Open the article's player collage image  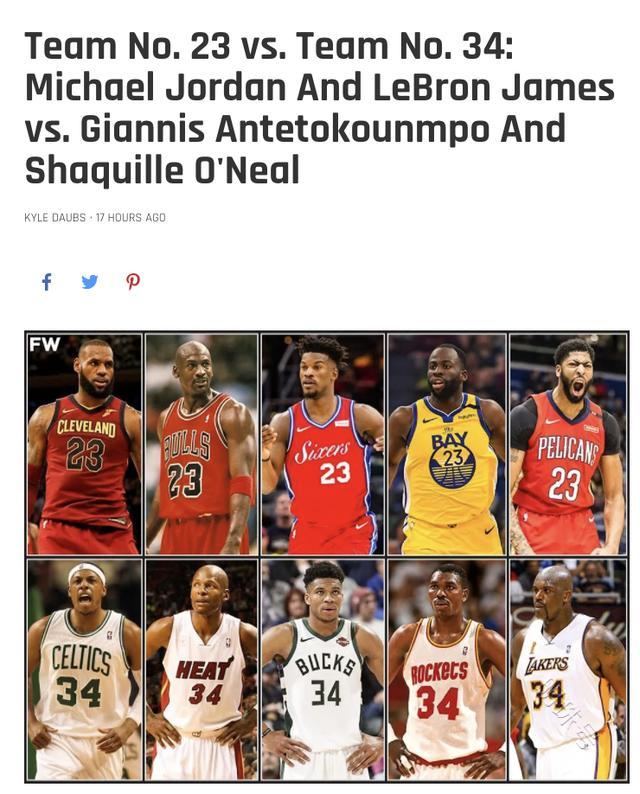[x=326, y=557]
